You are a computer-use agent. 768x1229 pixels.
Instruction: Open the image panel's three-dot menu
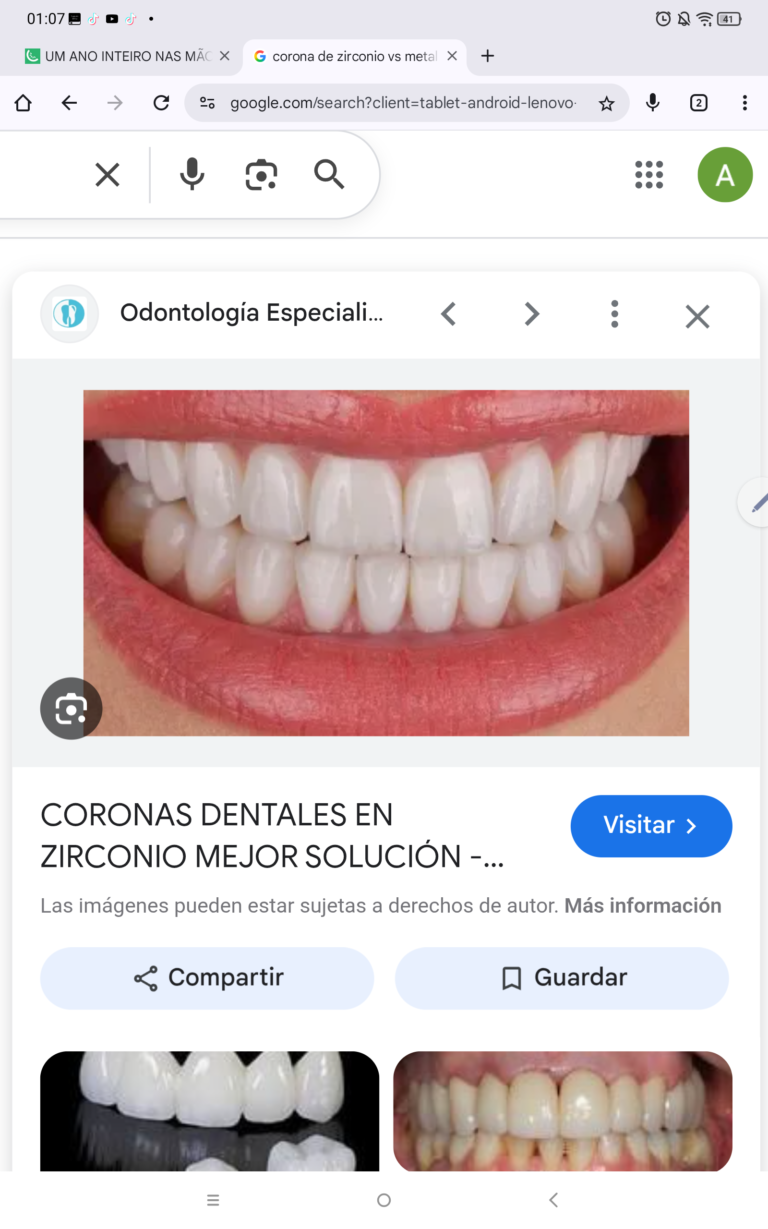pyautogui.click(x=614, y=314)
